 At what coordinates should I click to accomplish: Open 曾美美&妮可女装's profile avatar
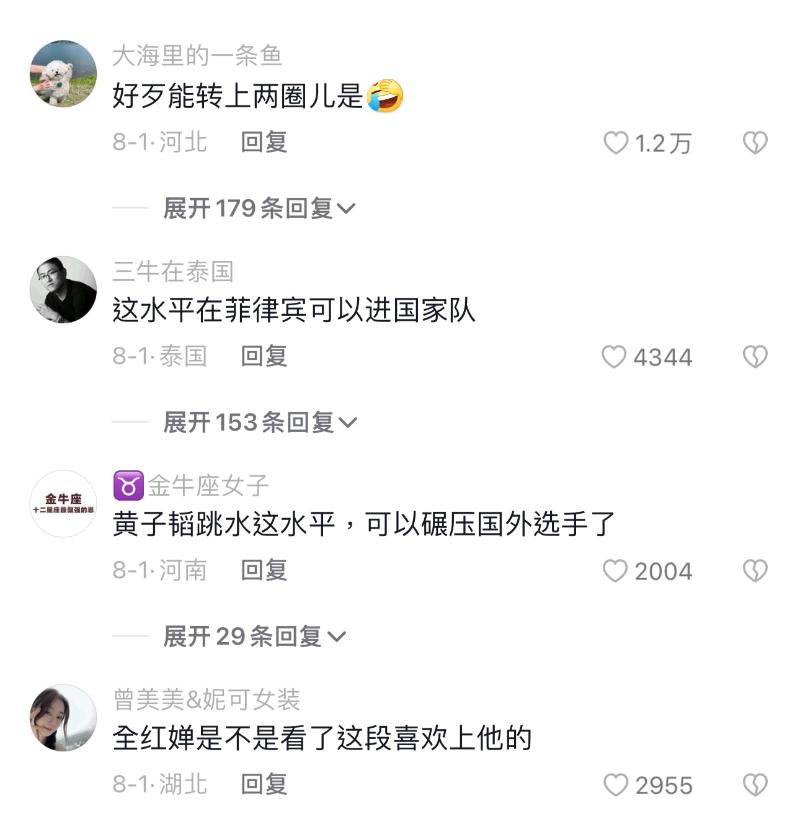[x=64, y=717]
